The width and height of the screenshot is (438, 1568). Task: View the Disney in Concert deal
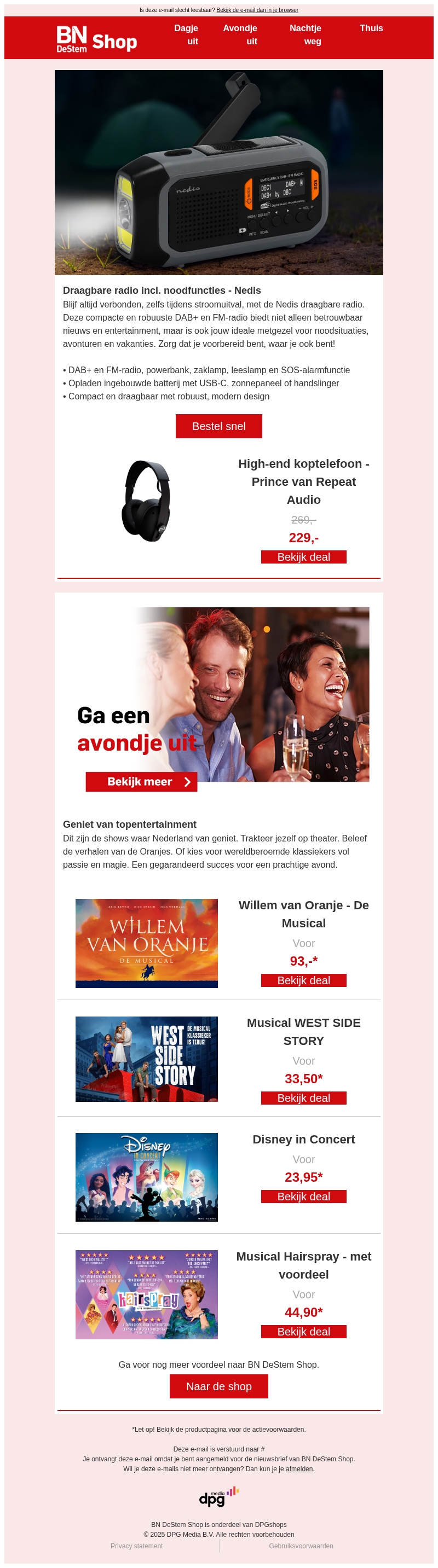[x=303, y=1197]
